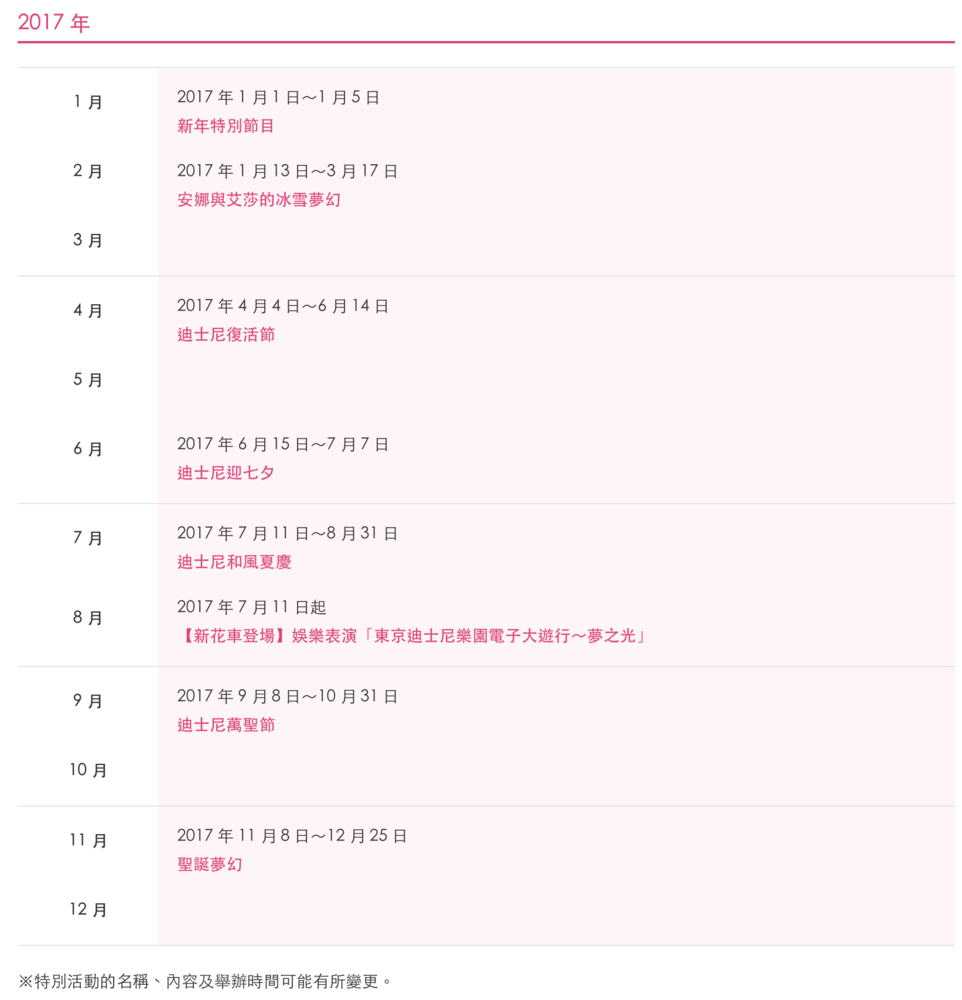Image resolution: width=962 pixels, height=1000 pixels.
Task: Open the 迪士尼和風夏慶 link
Action: click(x=234, y=562)
